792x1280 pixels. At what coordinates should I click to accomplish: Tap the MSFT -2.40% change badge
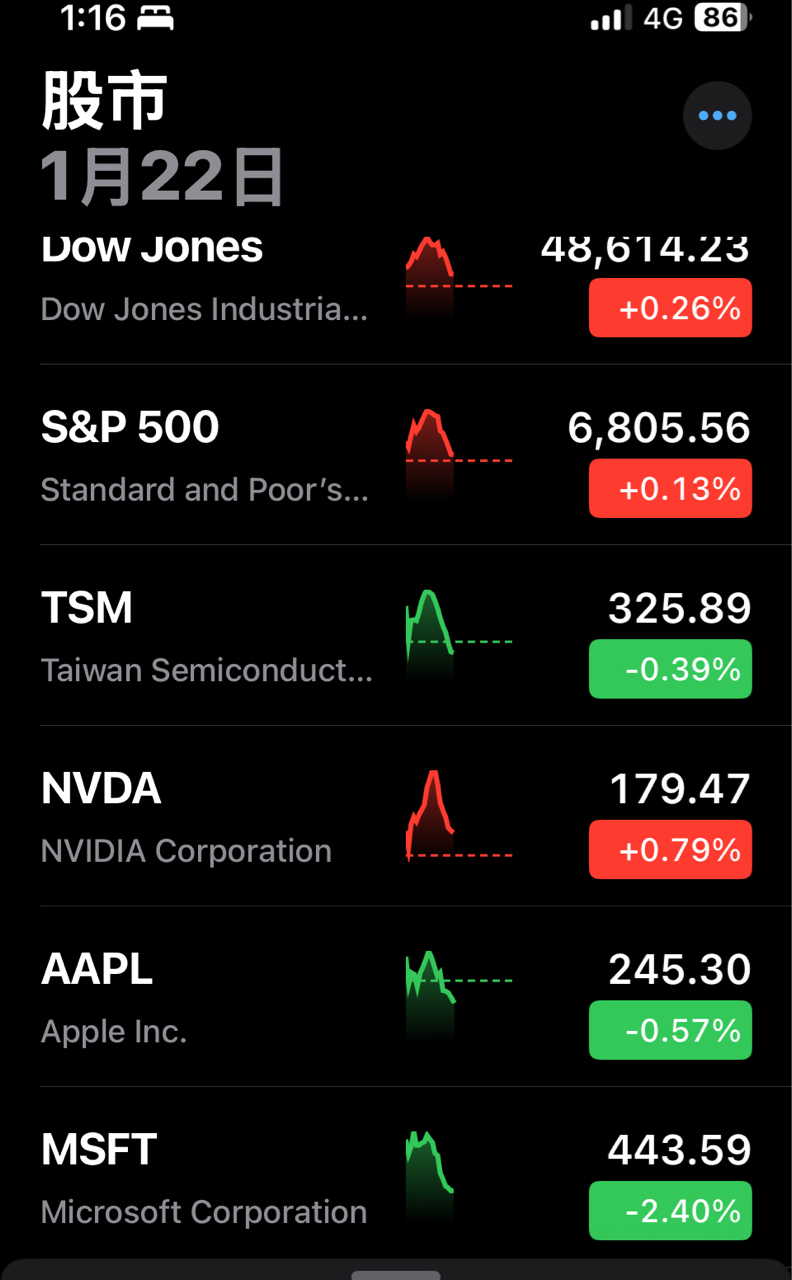click(670, 1211)
